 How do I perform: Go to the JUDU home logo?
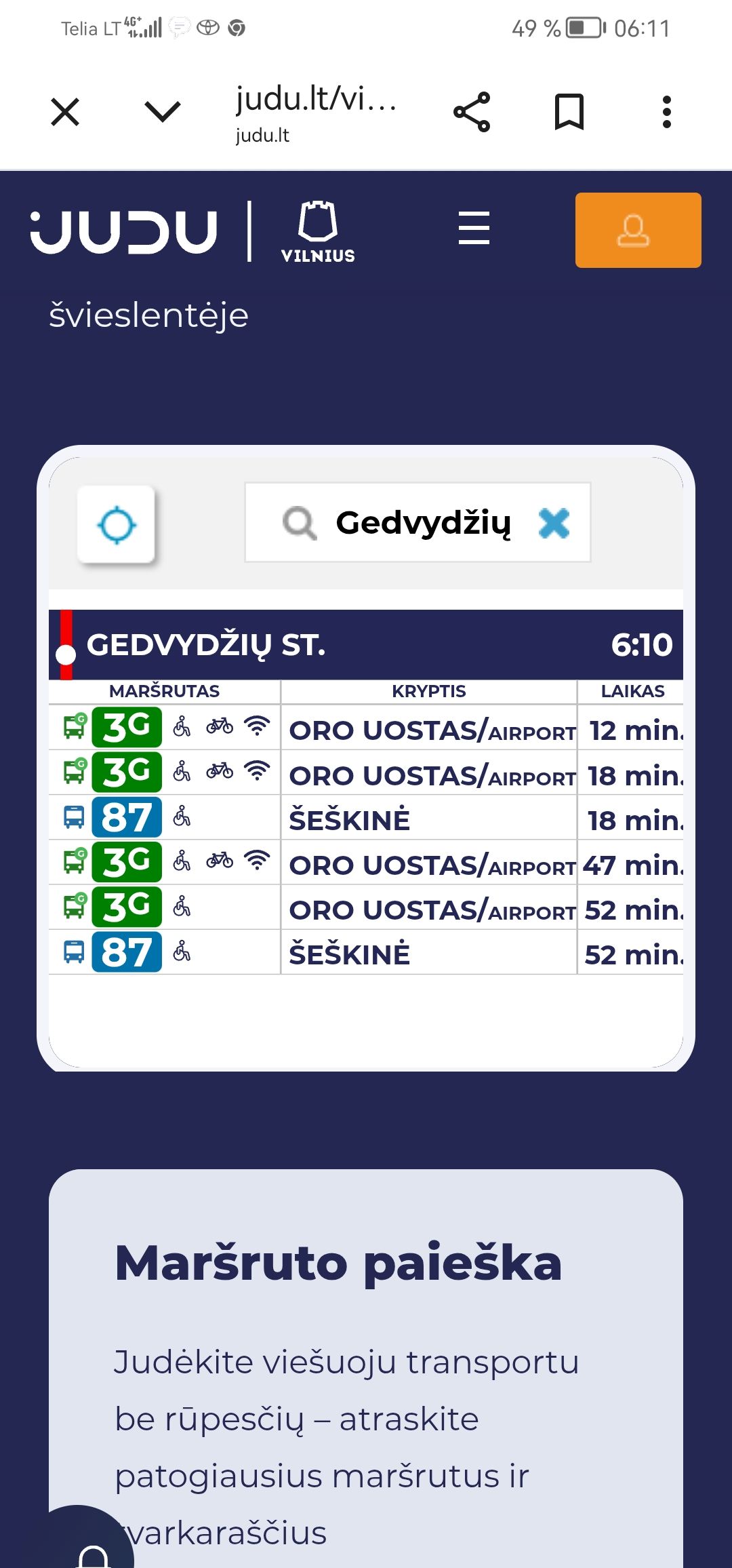pos(124,231)
